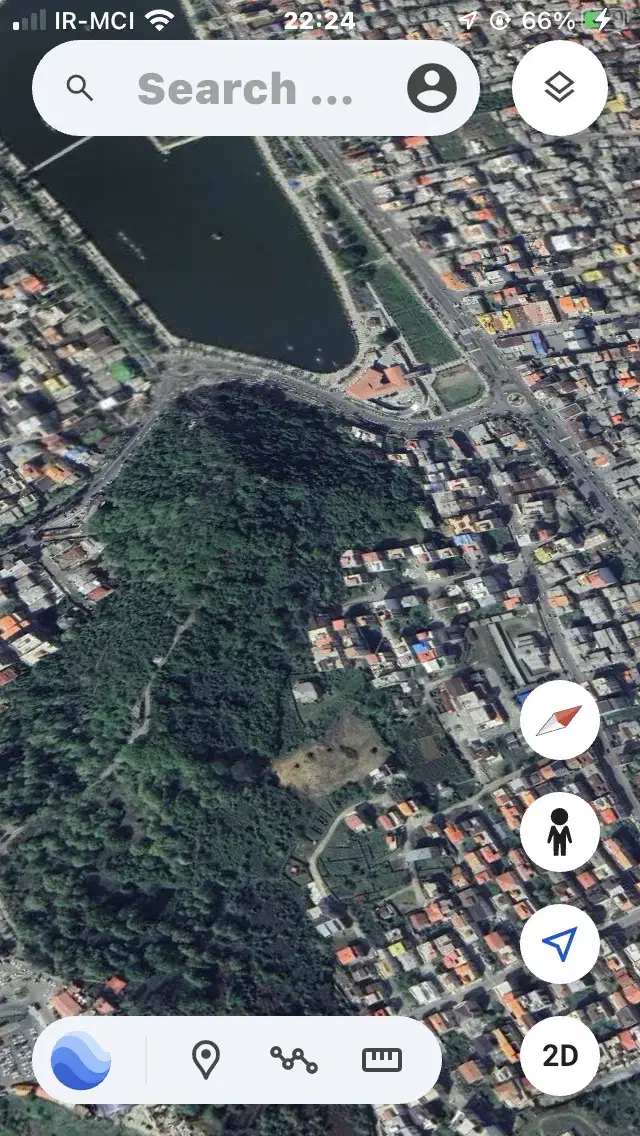Open the map layers button
Viewport: 640px width, 1136px height.
[x=559, y=88]
